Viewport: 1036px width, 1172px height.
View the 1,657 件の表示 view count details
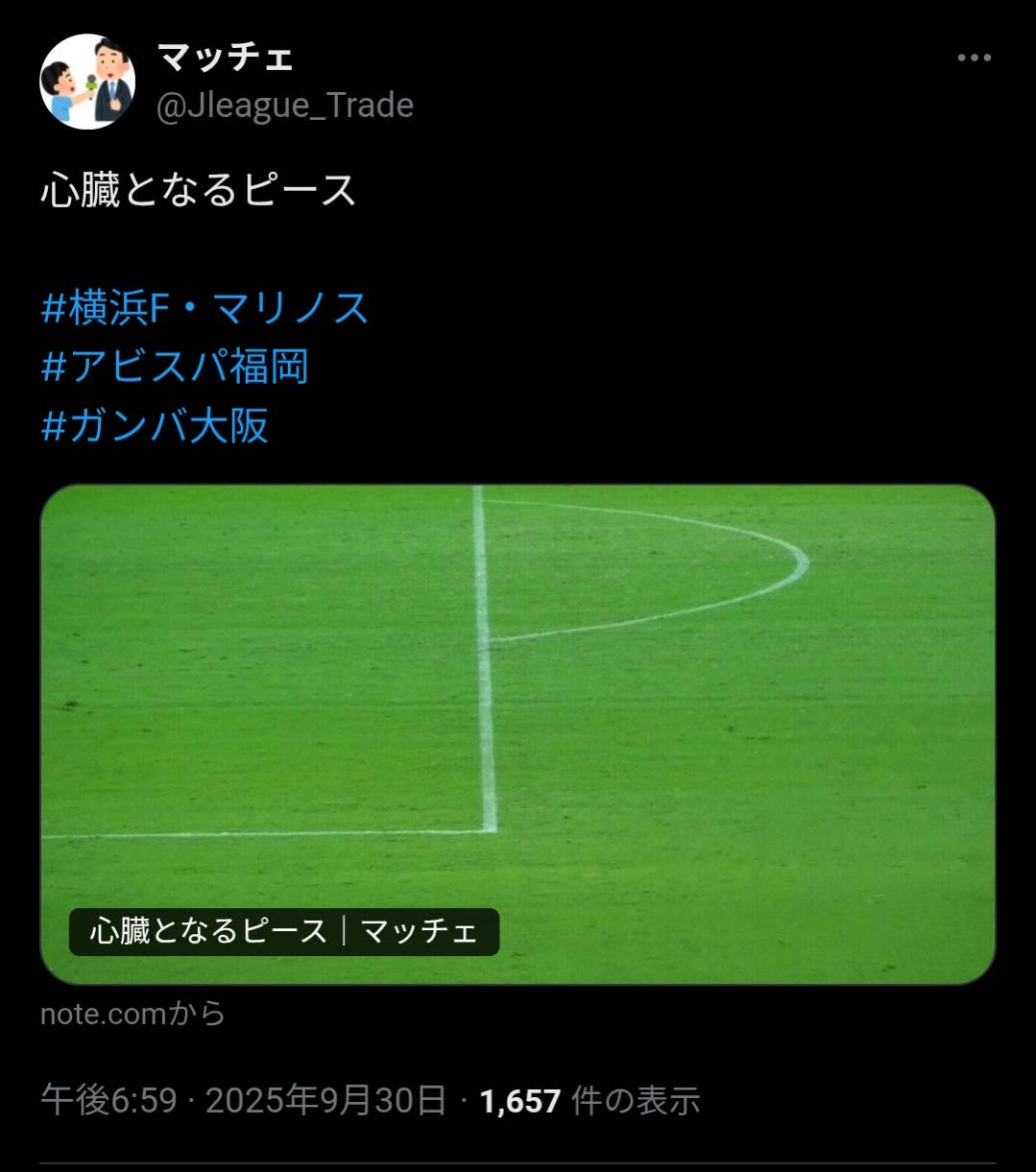tap(590, 1101)
